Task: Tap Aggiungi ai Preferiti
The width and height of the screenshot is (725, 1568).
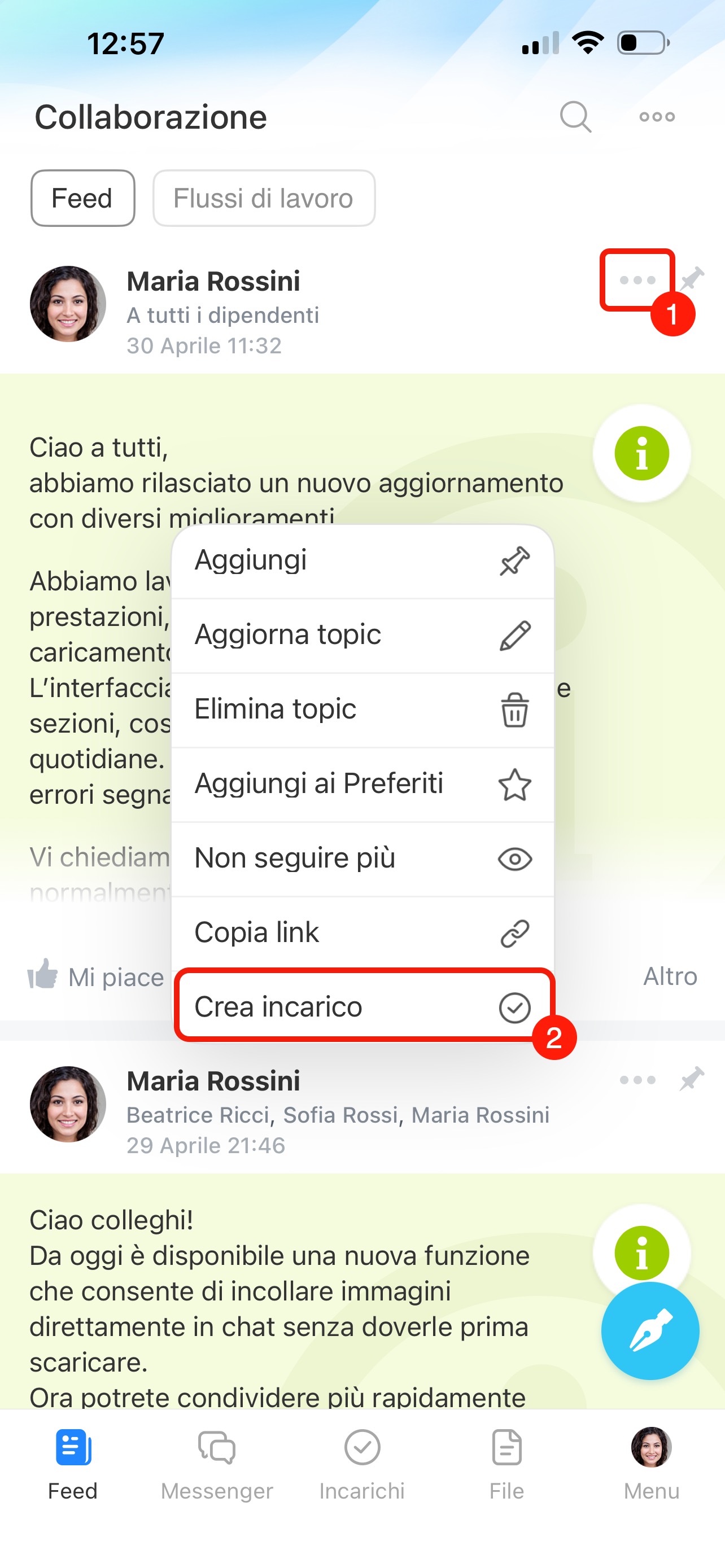Action: pyautogui.click(x=363, y=784)
